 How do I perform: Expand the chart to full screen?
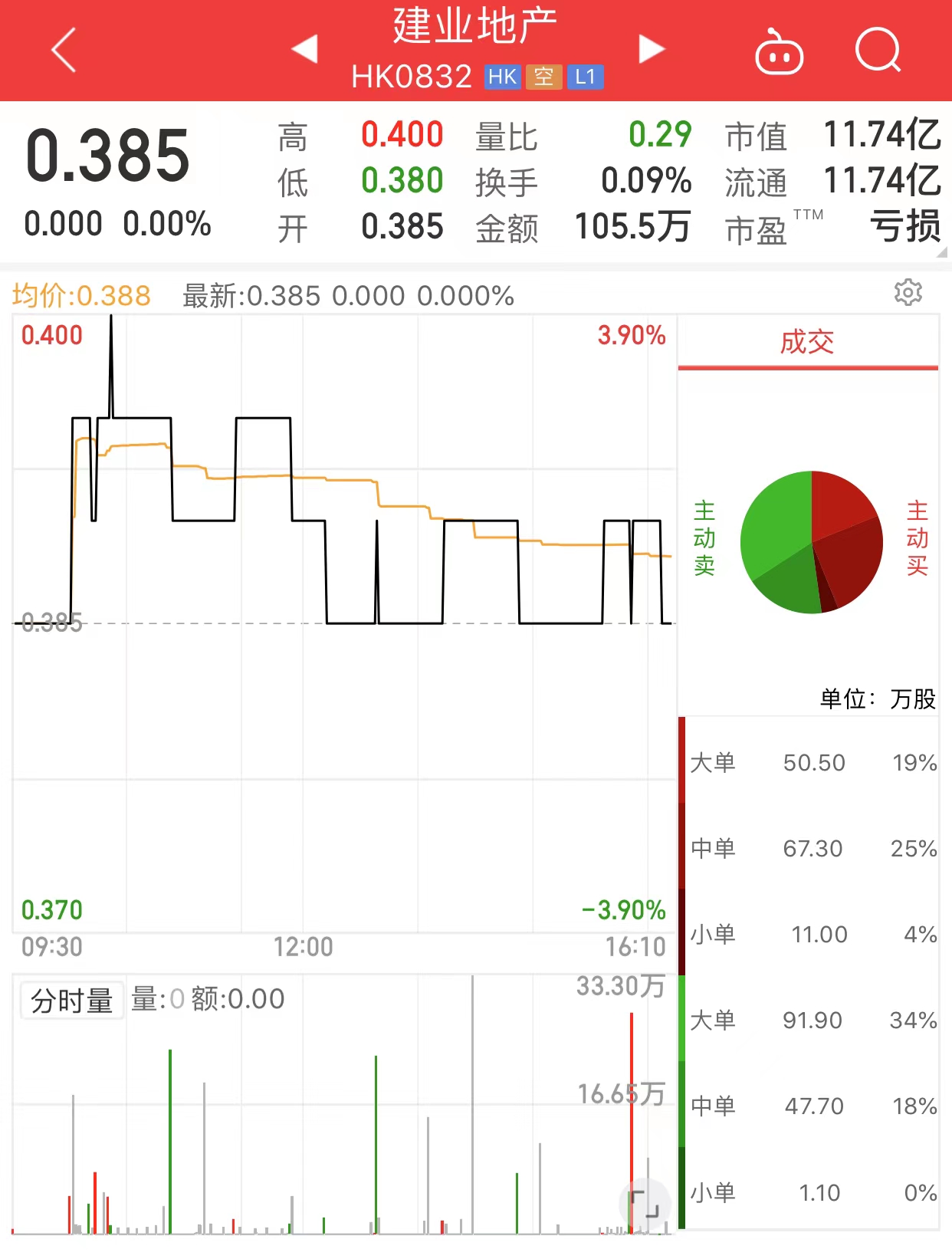click(x=644, y=1203)
